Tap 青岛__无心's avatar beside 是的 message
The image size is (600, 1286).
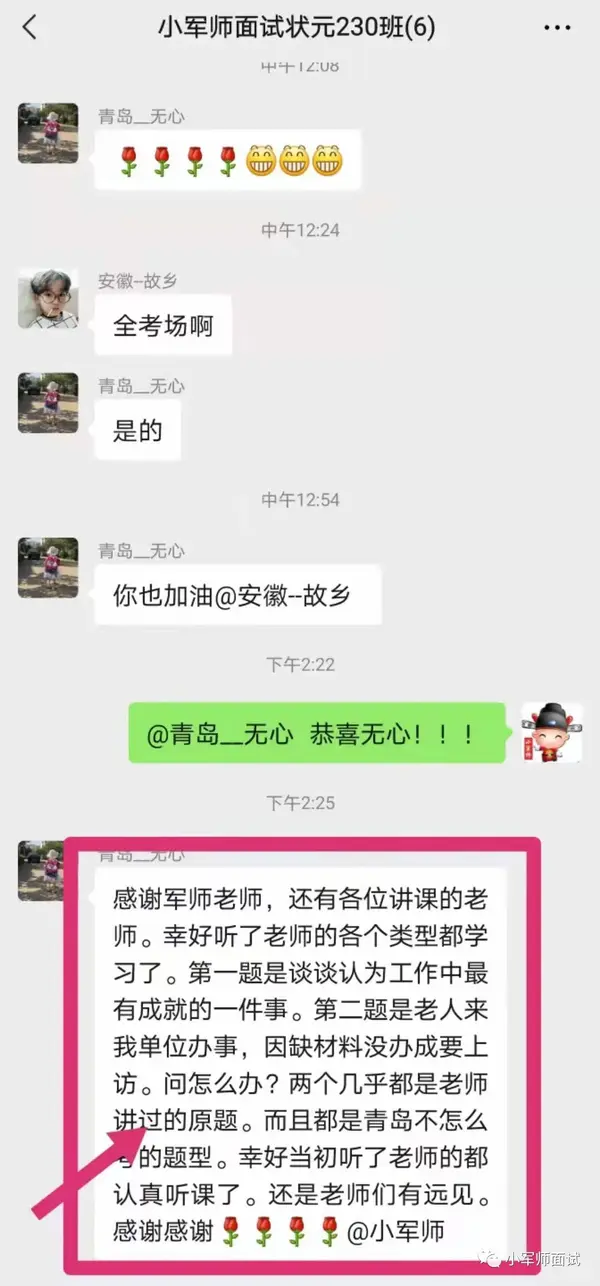[x=47, y=402]
